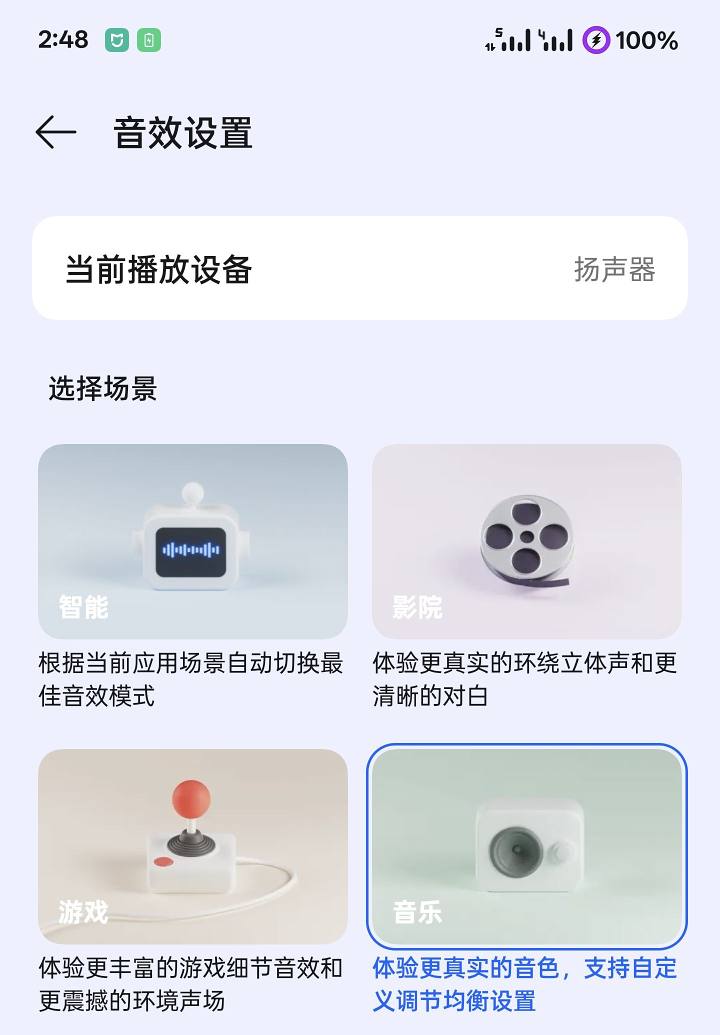Expand the currently selected 音乐 scene options
Image resolution: width=720 pixels, height=1035 pixels.
pos(526,845)
